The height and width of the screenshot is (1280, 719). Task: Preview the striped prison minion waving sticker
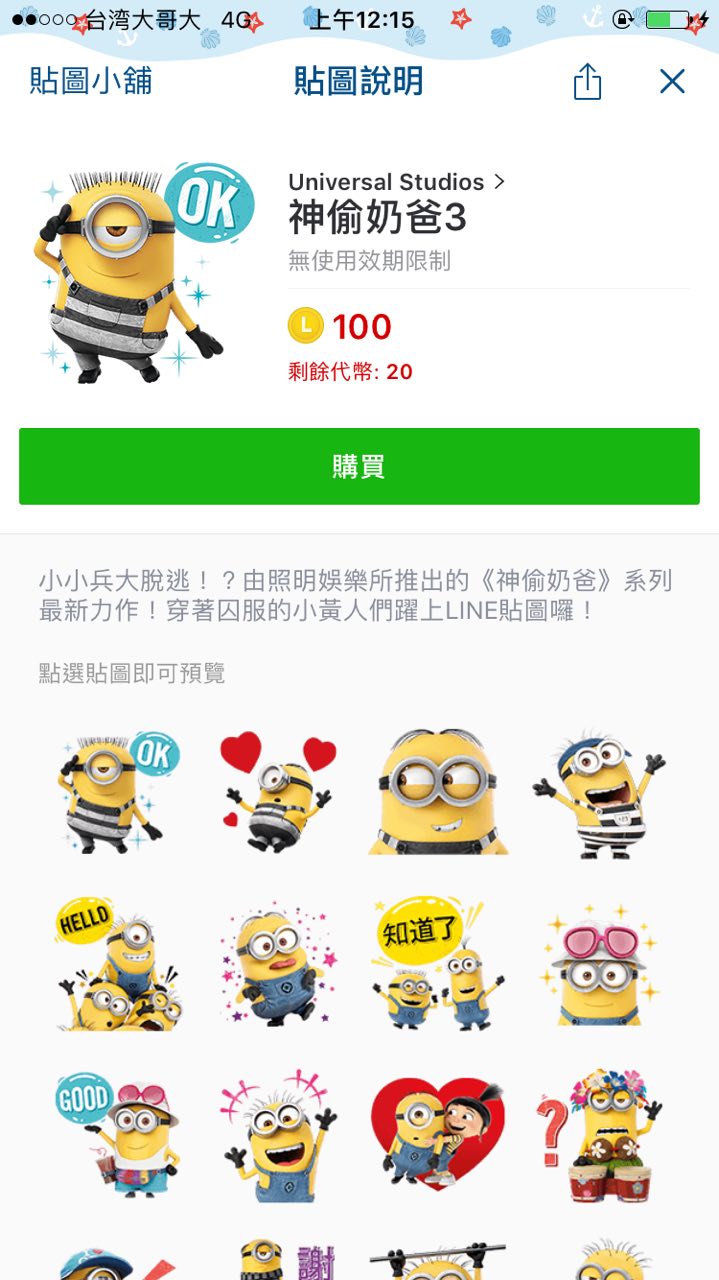tap(600, 792)
